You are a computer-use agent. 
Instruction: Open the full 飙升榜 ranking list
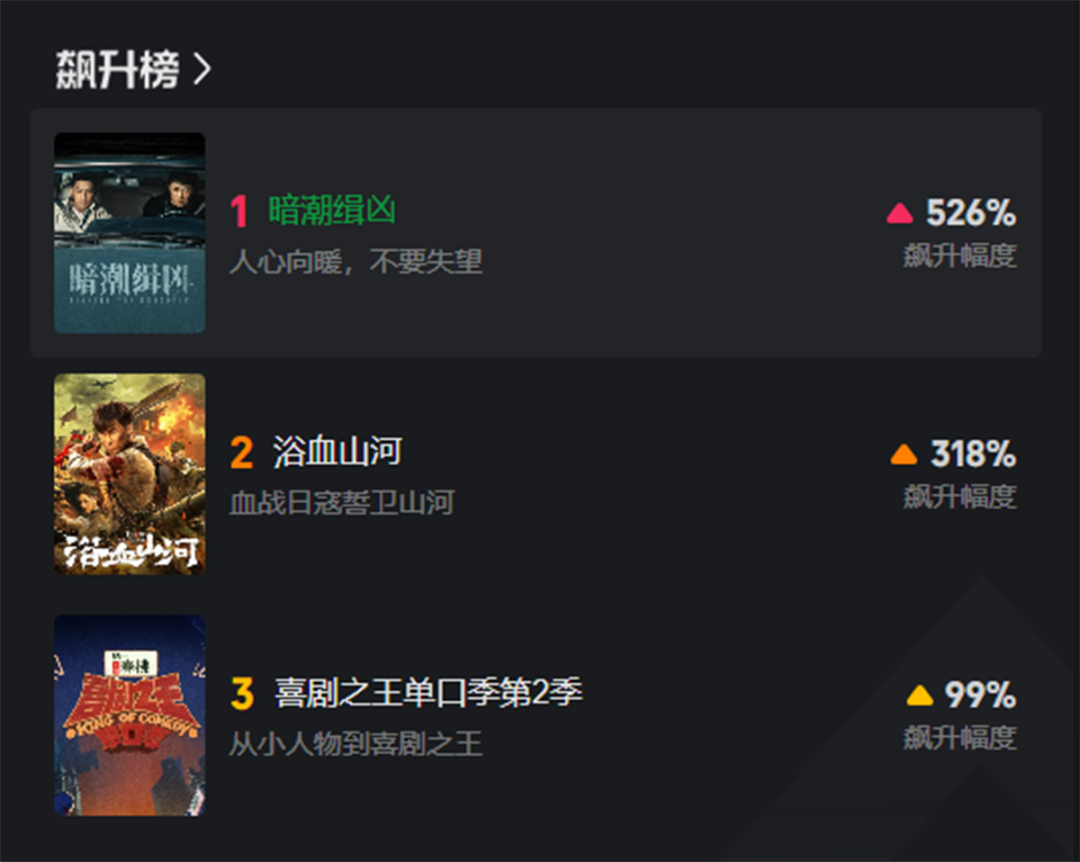[133, 70]
